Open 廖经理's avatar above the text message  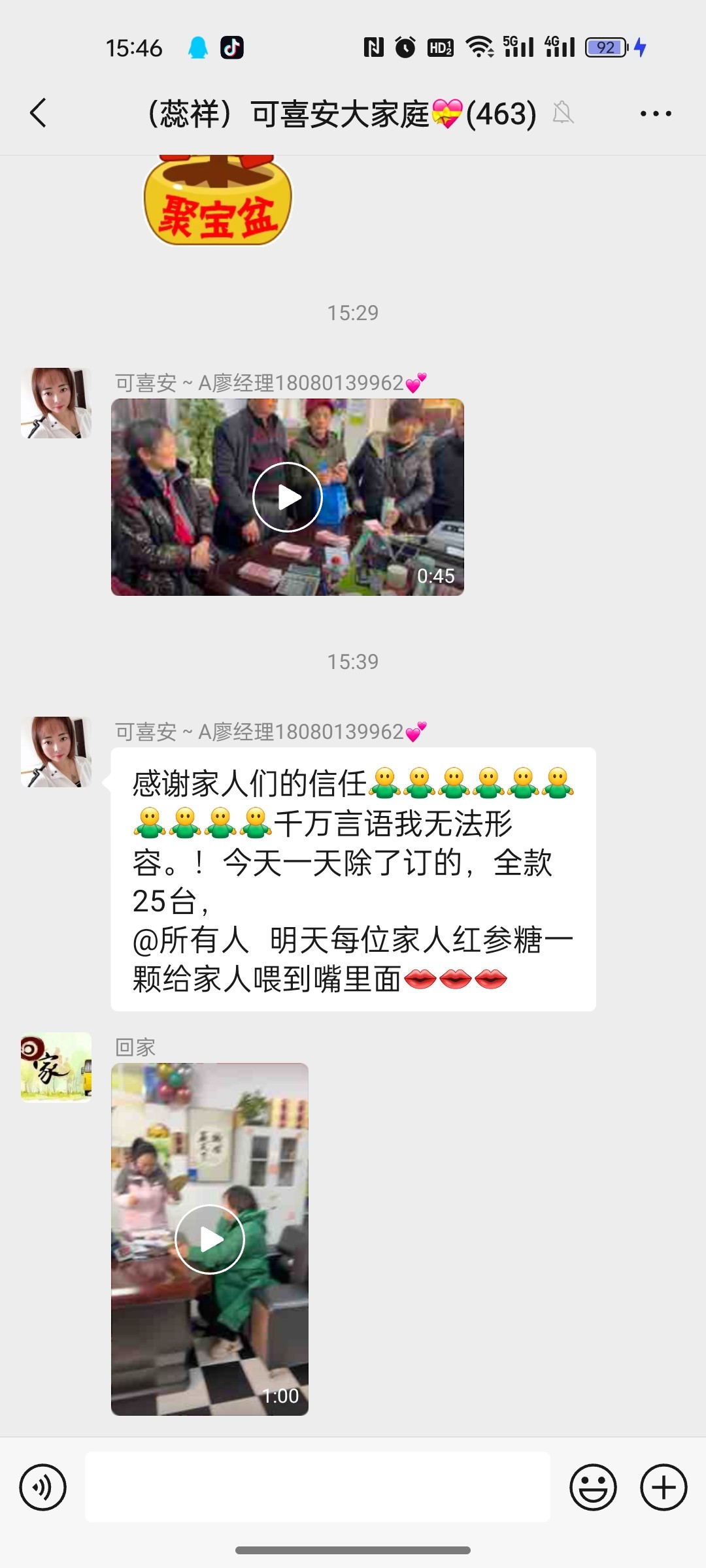[56, 752]
